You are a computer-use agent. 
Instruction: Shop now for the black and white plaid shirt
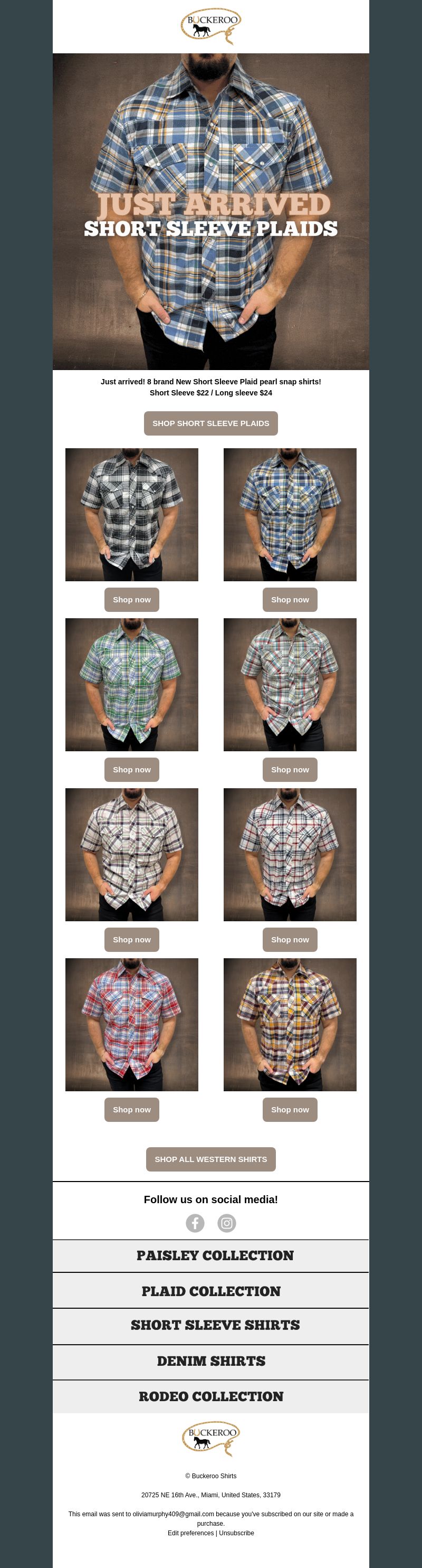coord(131,600)
